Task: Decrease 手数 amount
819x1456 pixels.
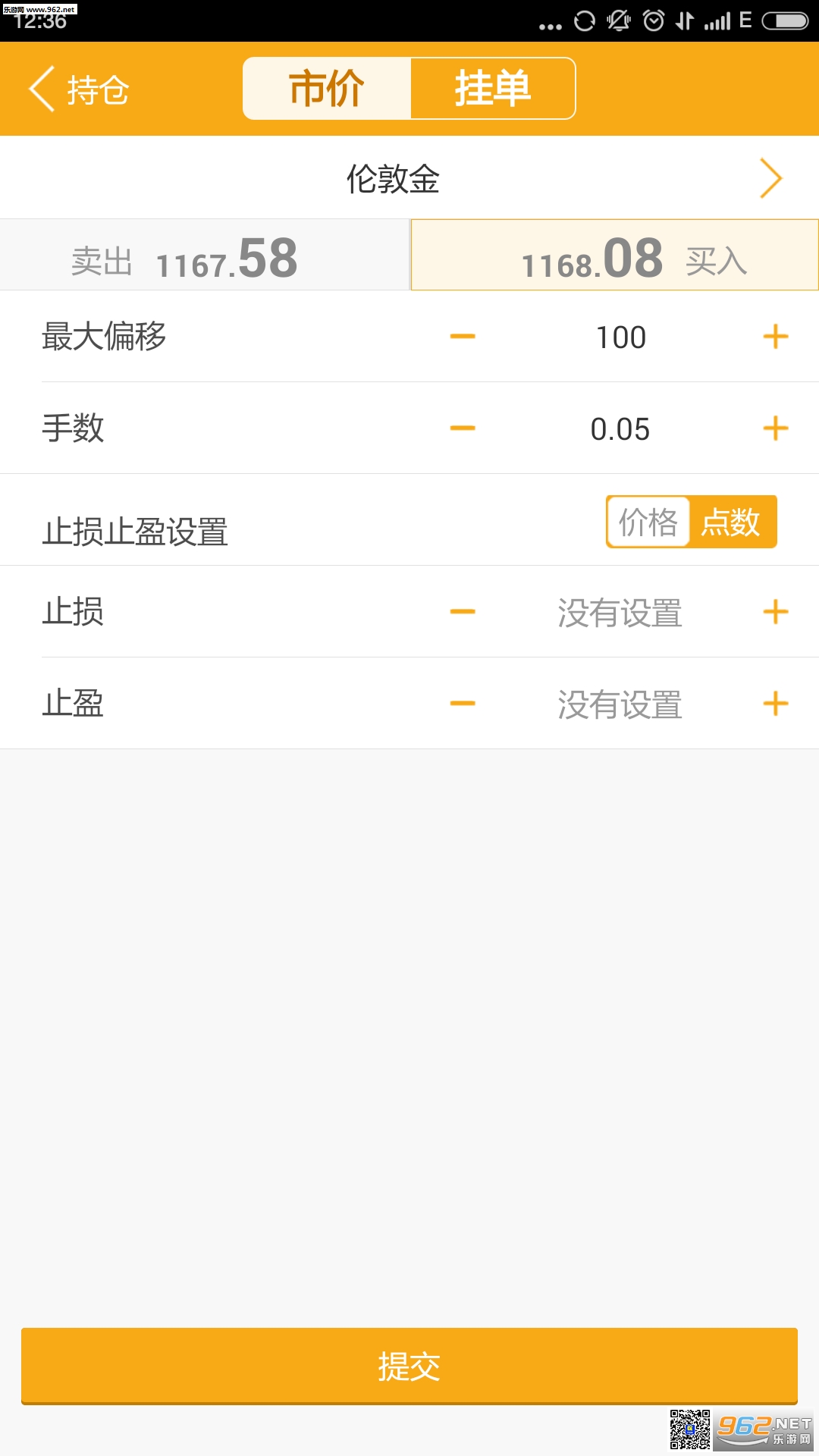Action: tap(463, 428)
